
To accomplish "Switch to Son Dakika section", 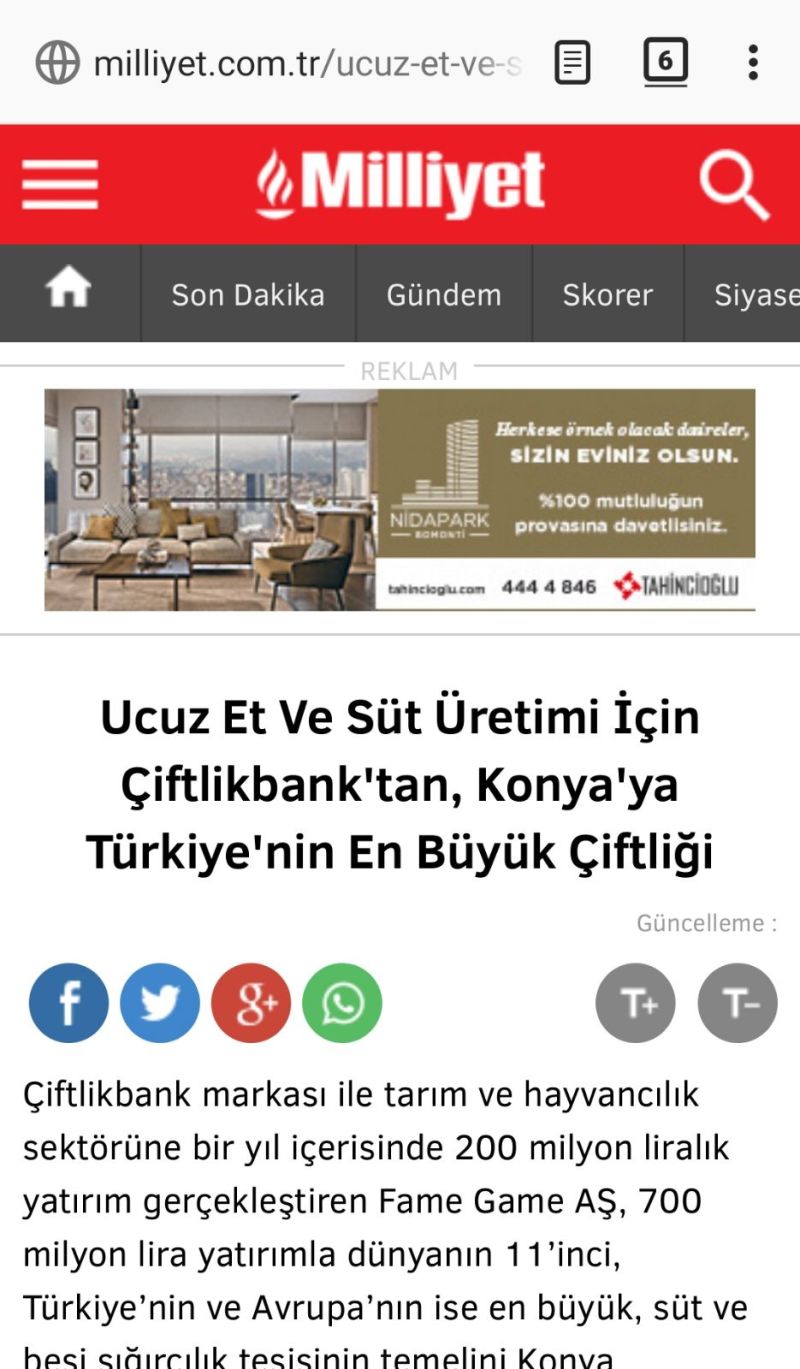I will click(x=248, y=295).
